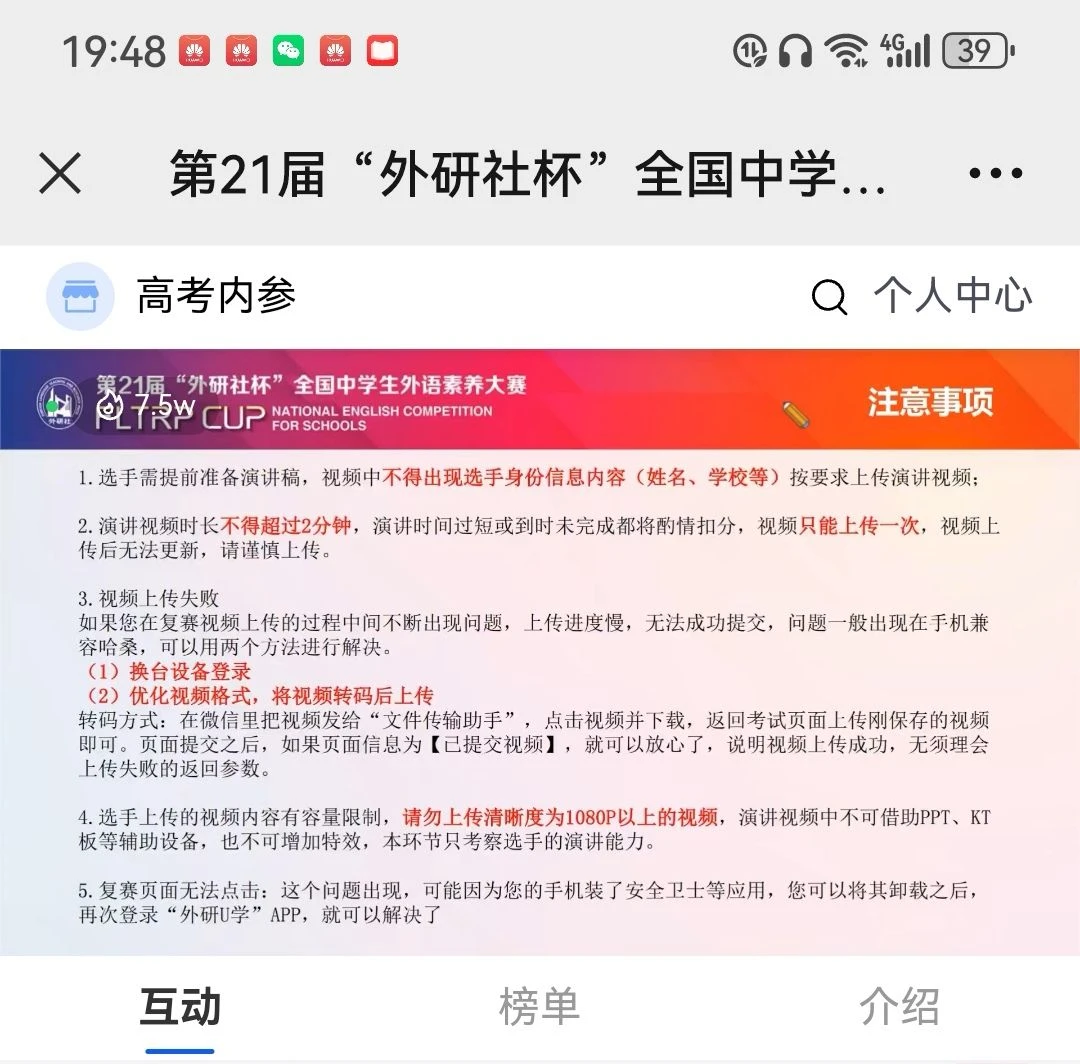The image size is (1080, 1064).
Task: Switch to the 介绍 tab
Action: (899, 1007)
